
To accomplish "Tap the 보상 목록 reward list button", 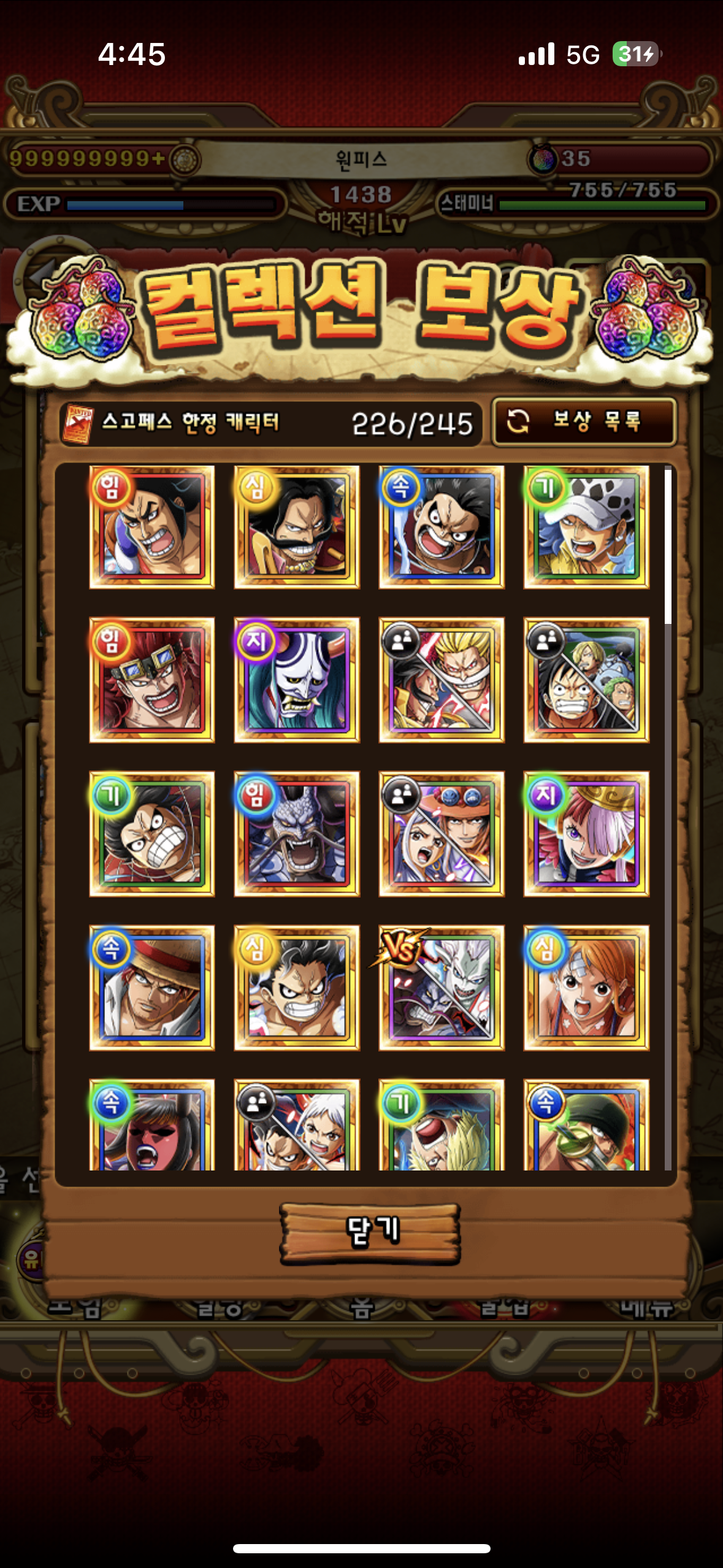I will point(584,422).
